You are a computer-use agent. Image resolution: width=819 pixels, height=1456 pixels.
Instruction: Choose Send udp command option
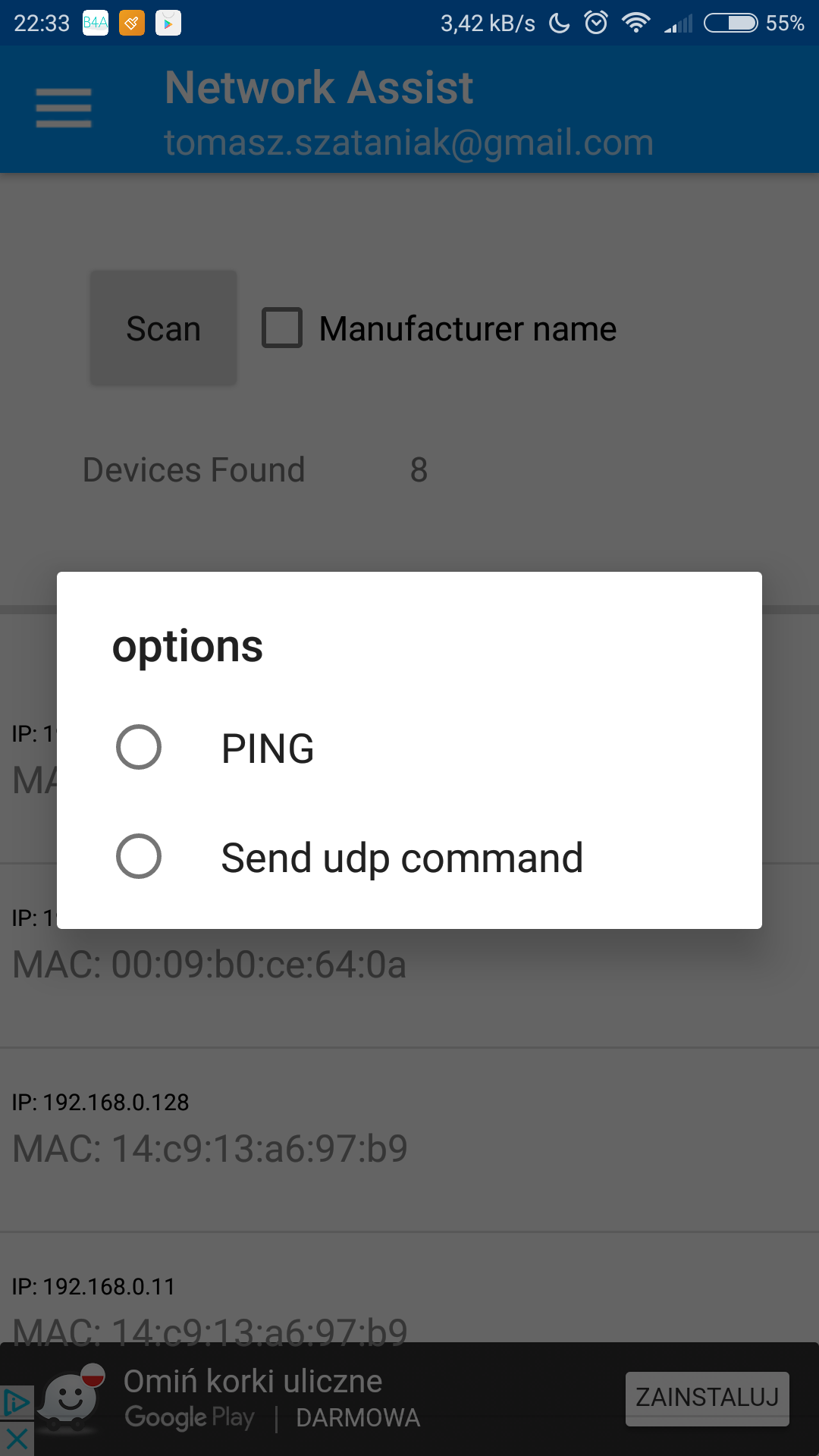tap(139, 857)
